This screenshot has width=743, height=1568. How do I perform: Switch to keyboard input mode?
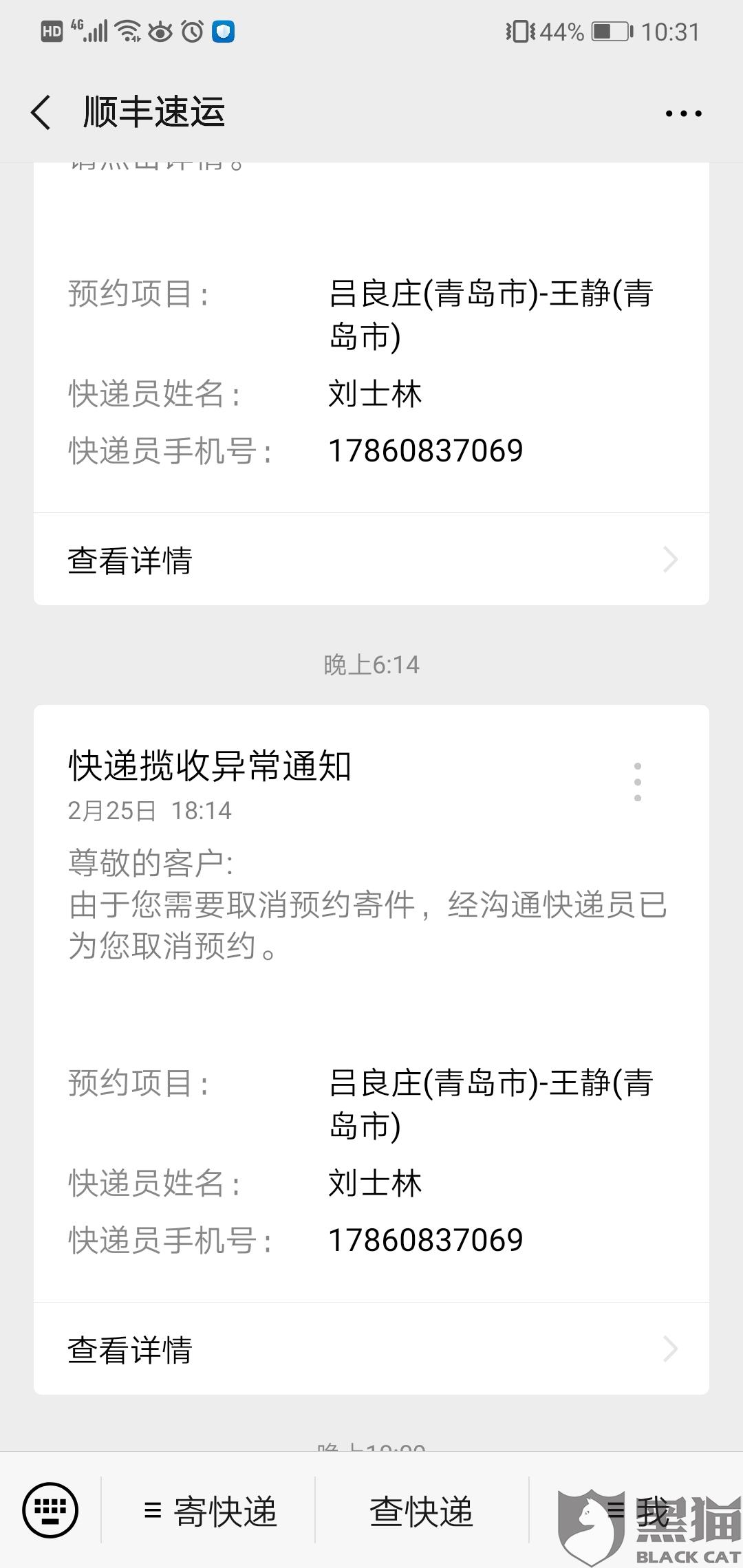coord(50,1510)
